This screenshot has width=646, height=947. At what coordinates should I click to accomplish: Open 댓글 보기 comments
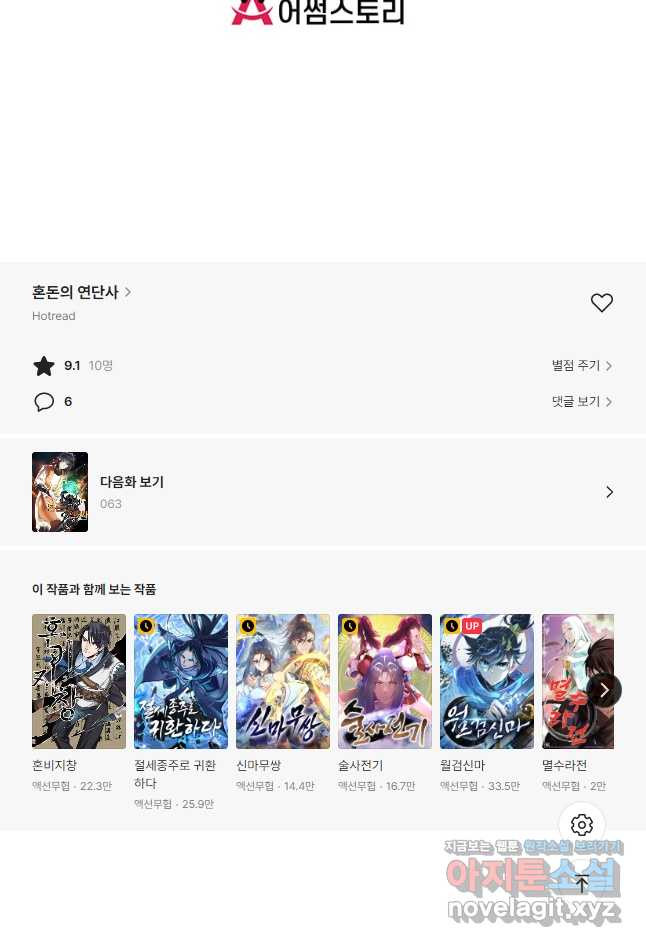(581, 402)
